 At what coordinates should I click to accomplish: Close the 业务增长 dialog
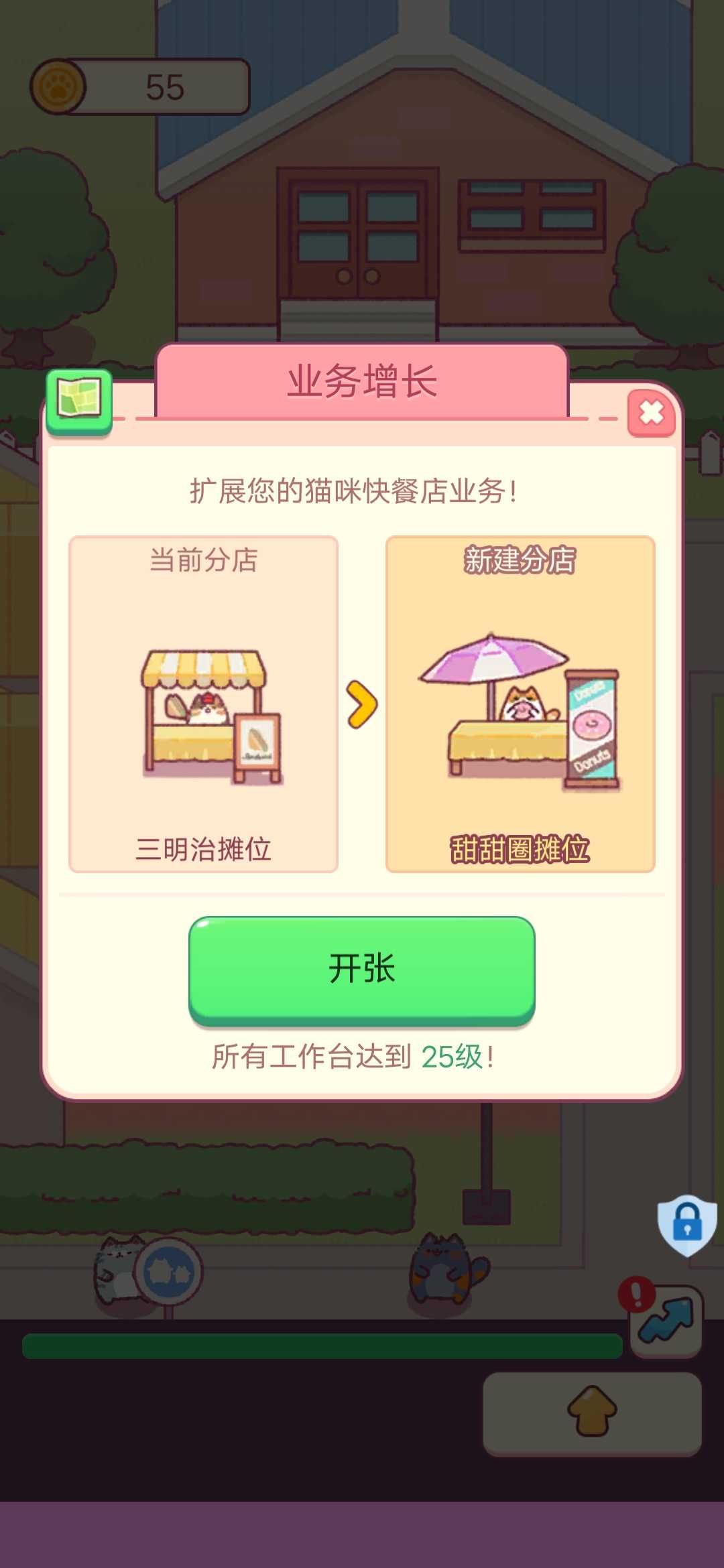pyautogui.click(x=651, y=413)
